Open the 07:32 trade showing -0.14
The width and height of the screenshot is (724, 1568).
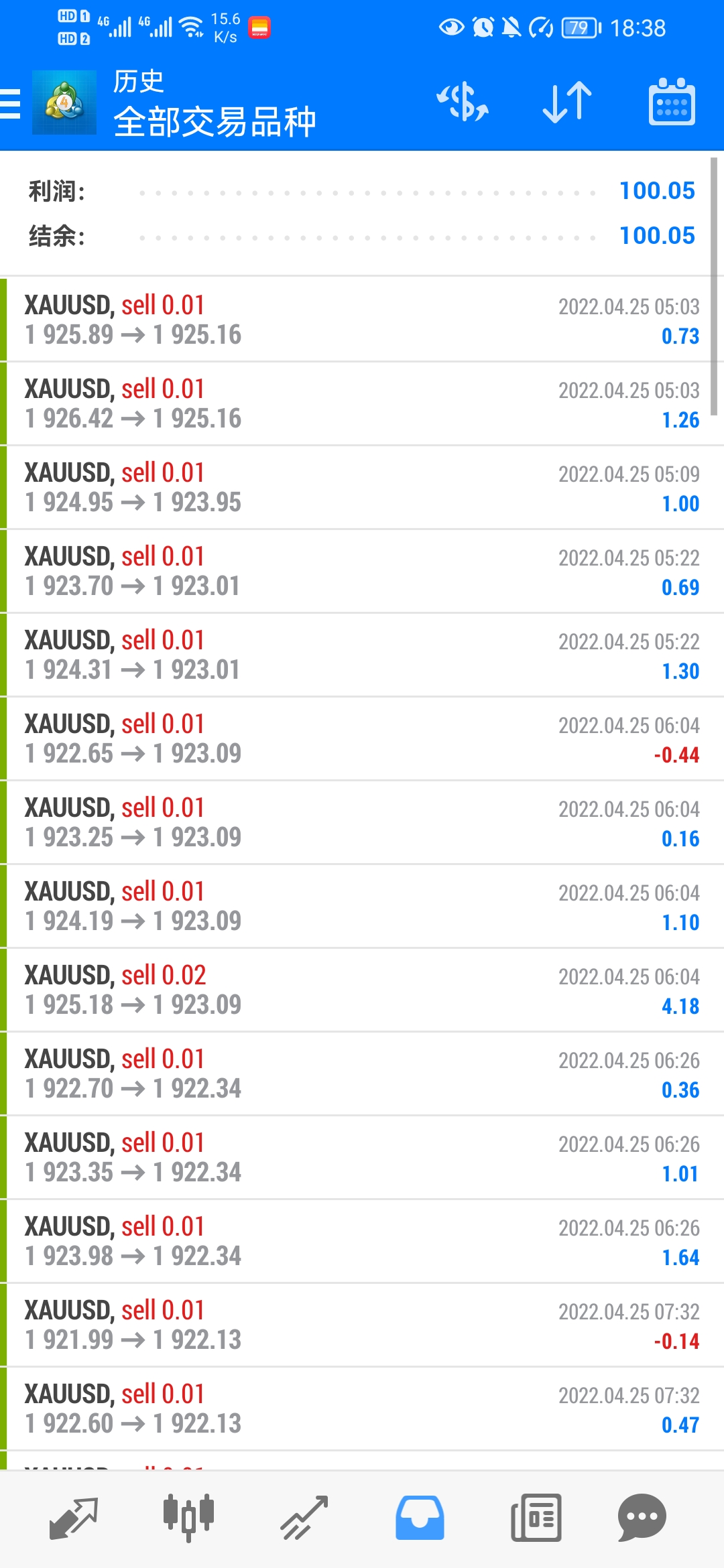[x=362, y=1325]
